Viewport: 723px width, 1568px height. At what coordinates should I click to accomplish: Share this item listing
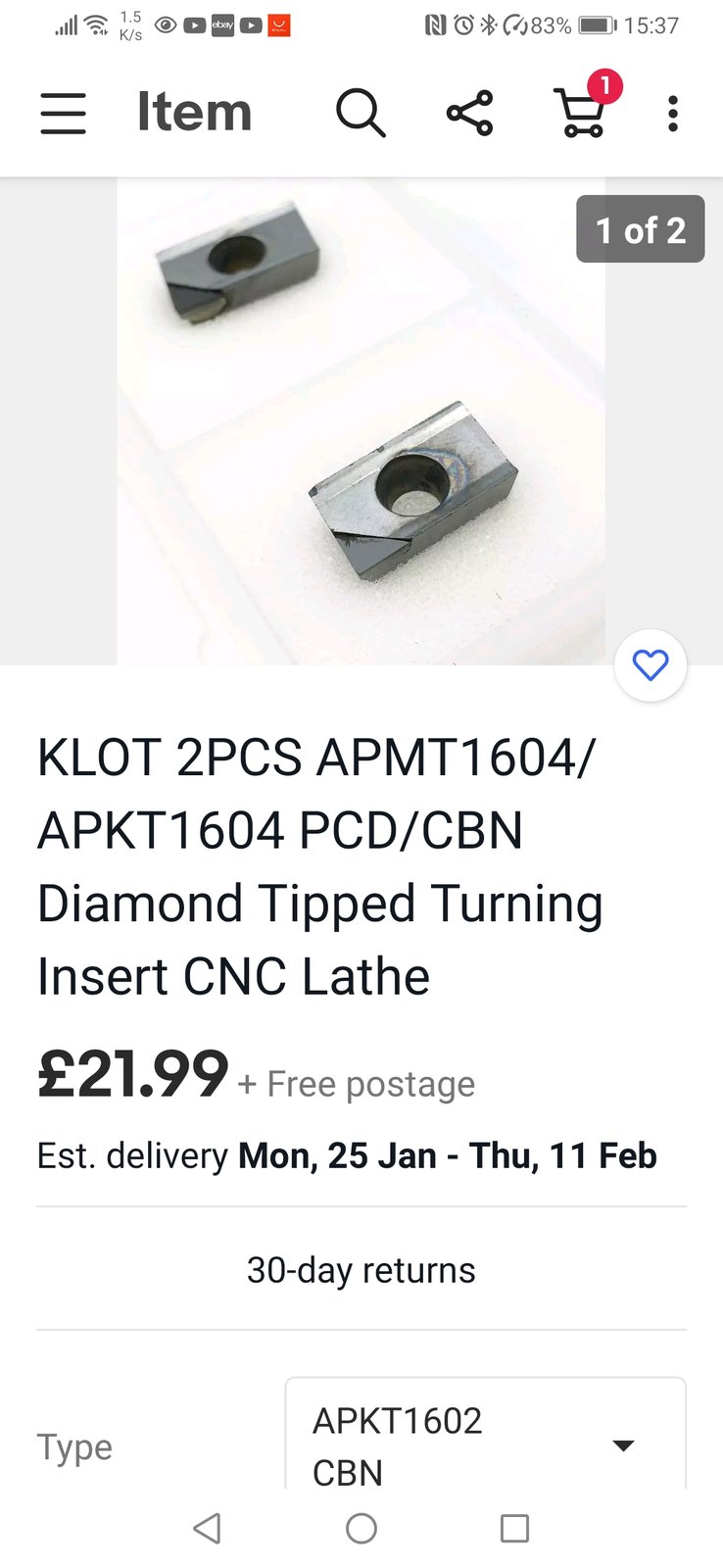pos(470,114)
